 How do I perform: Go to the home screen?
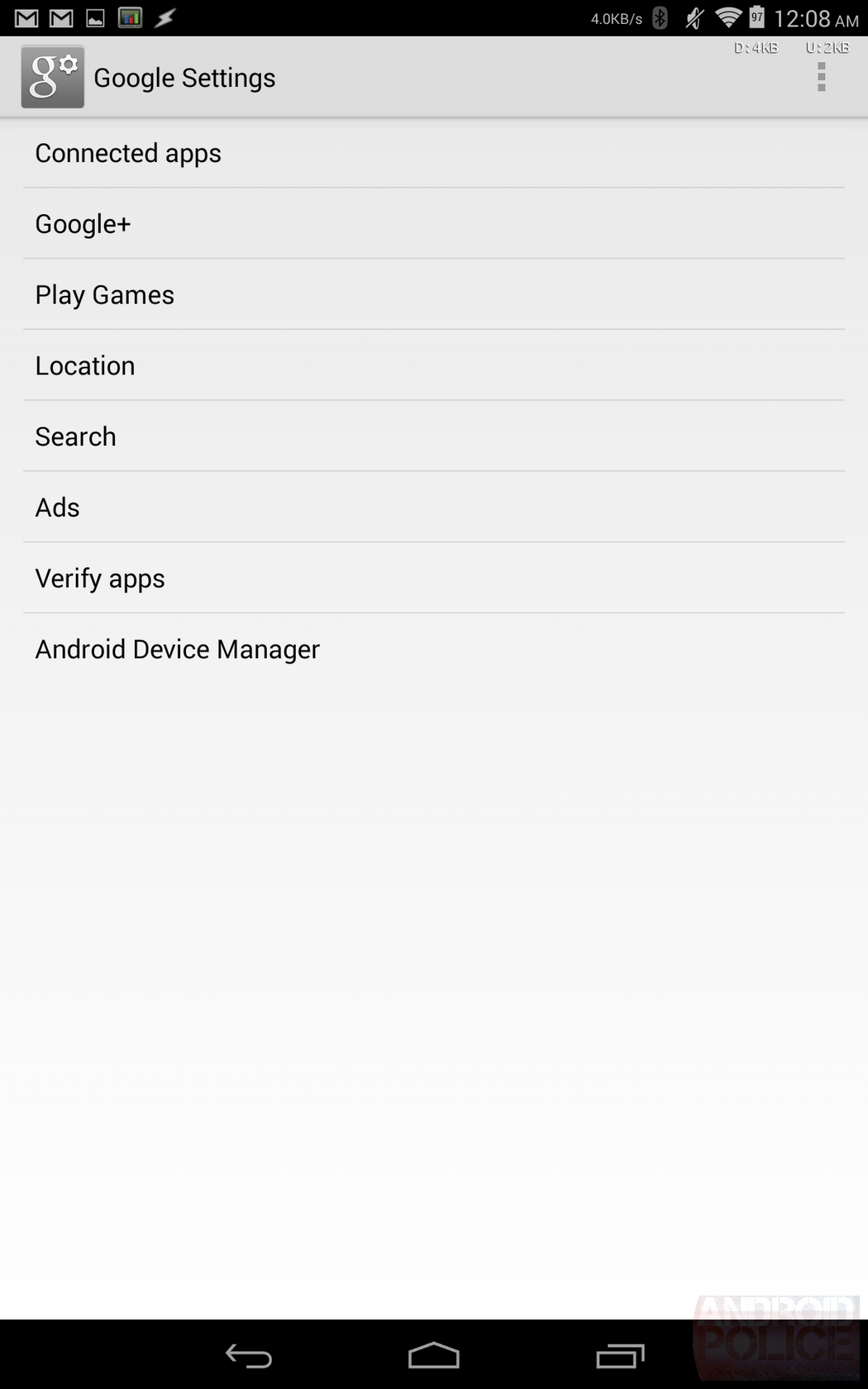[434, 1356]
